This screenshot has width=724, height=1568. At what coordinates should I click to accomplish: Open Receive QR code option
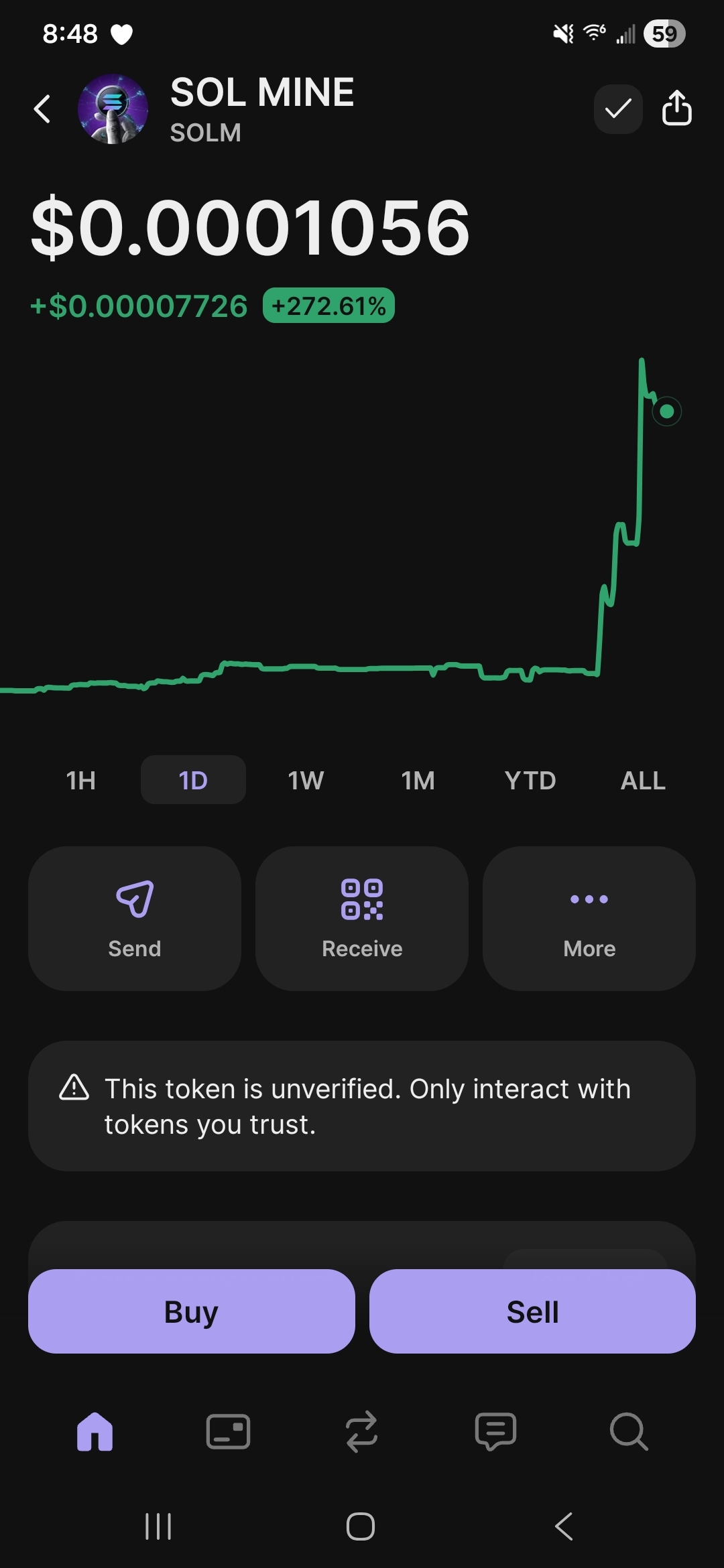[362, 918]
